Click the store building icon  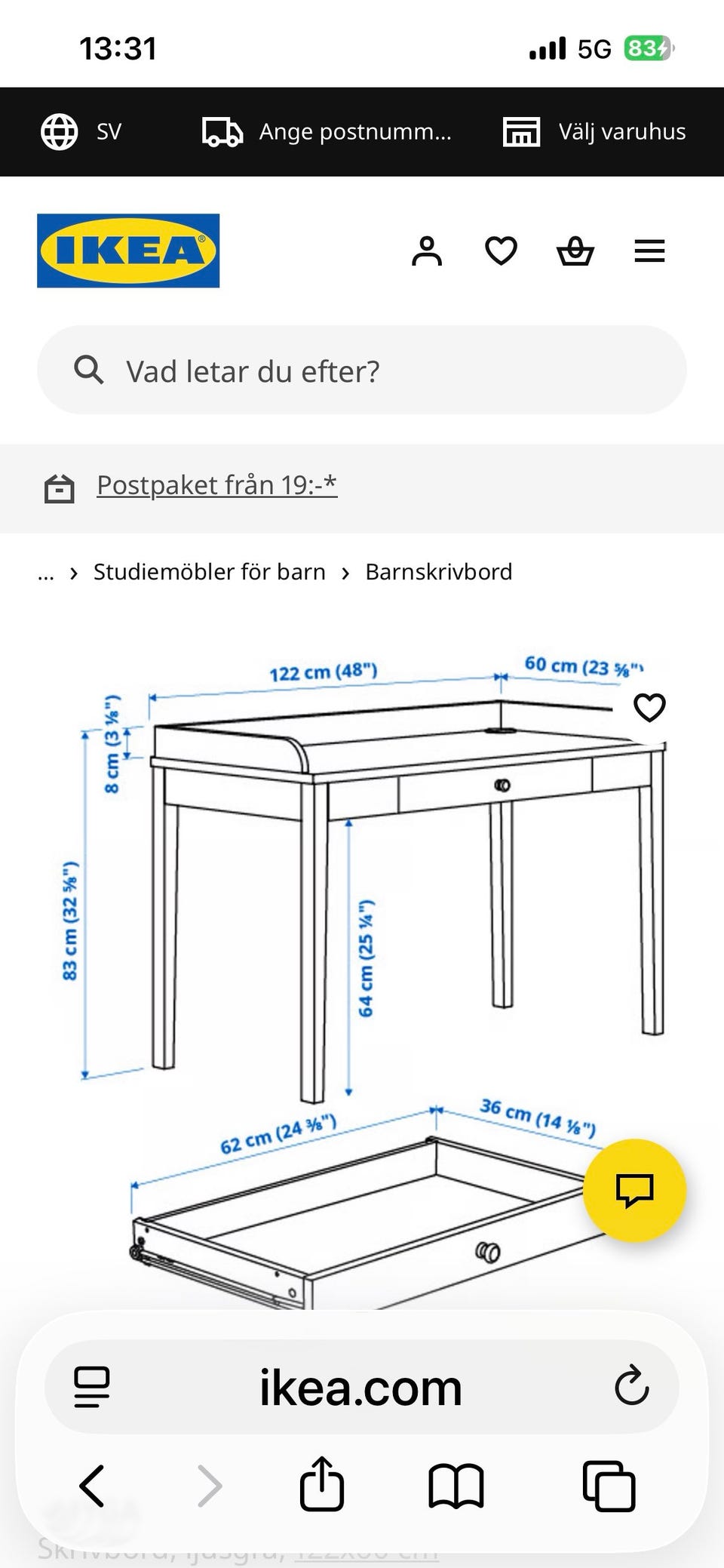coord(520,131)
